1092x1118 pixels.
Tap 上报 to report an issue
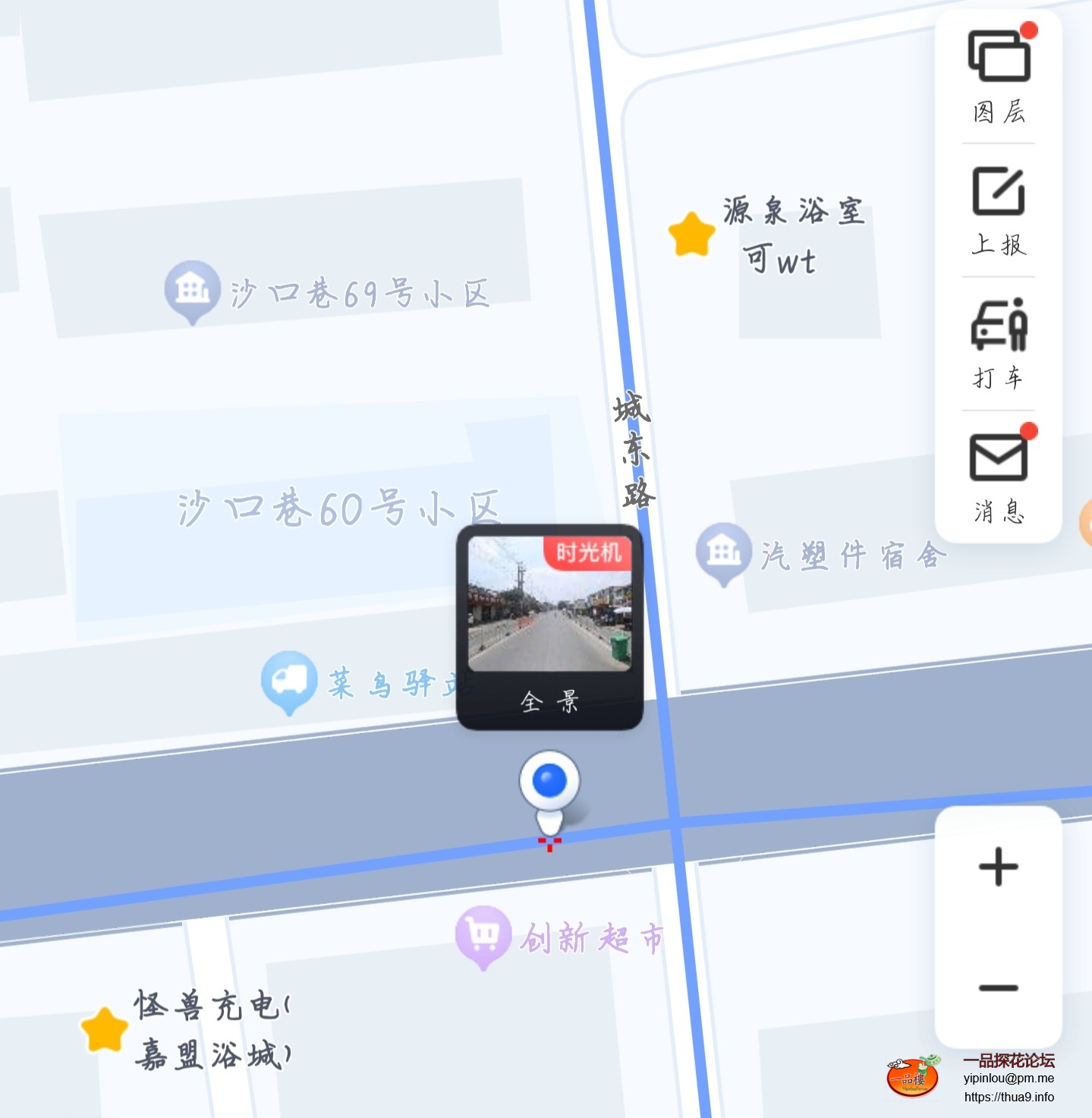999,210
